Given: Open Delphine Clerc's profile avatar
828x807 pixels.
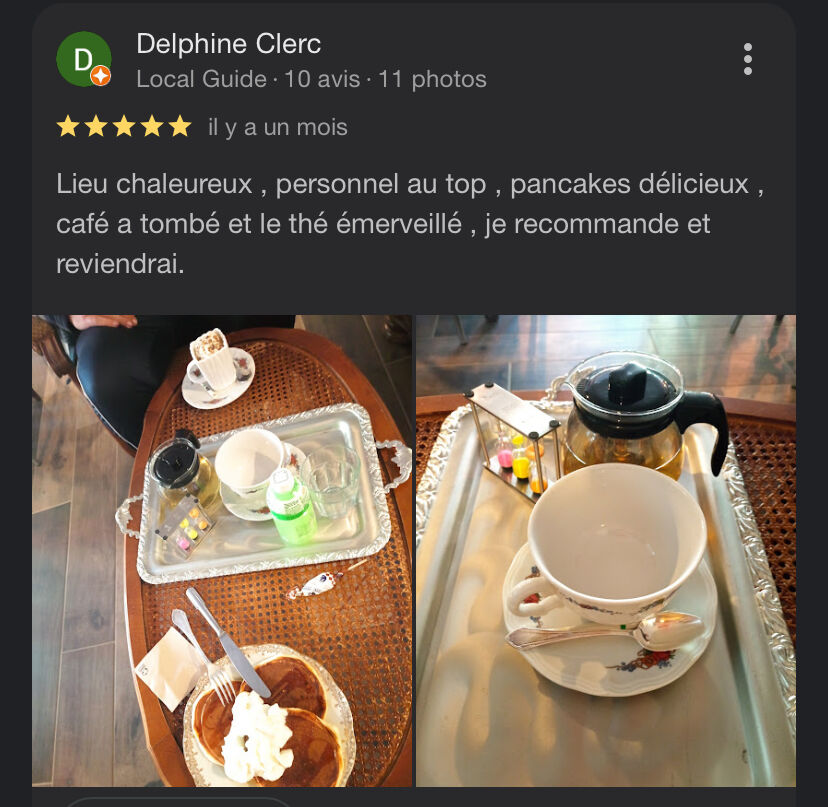Looking at the screenshot, I should (84, 59).
